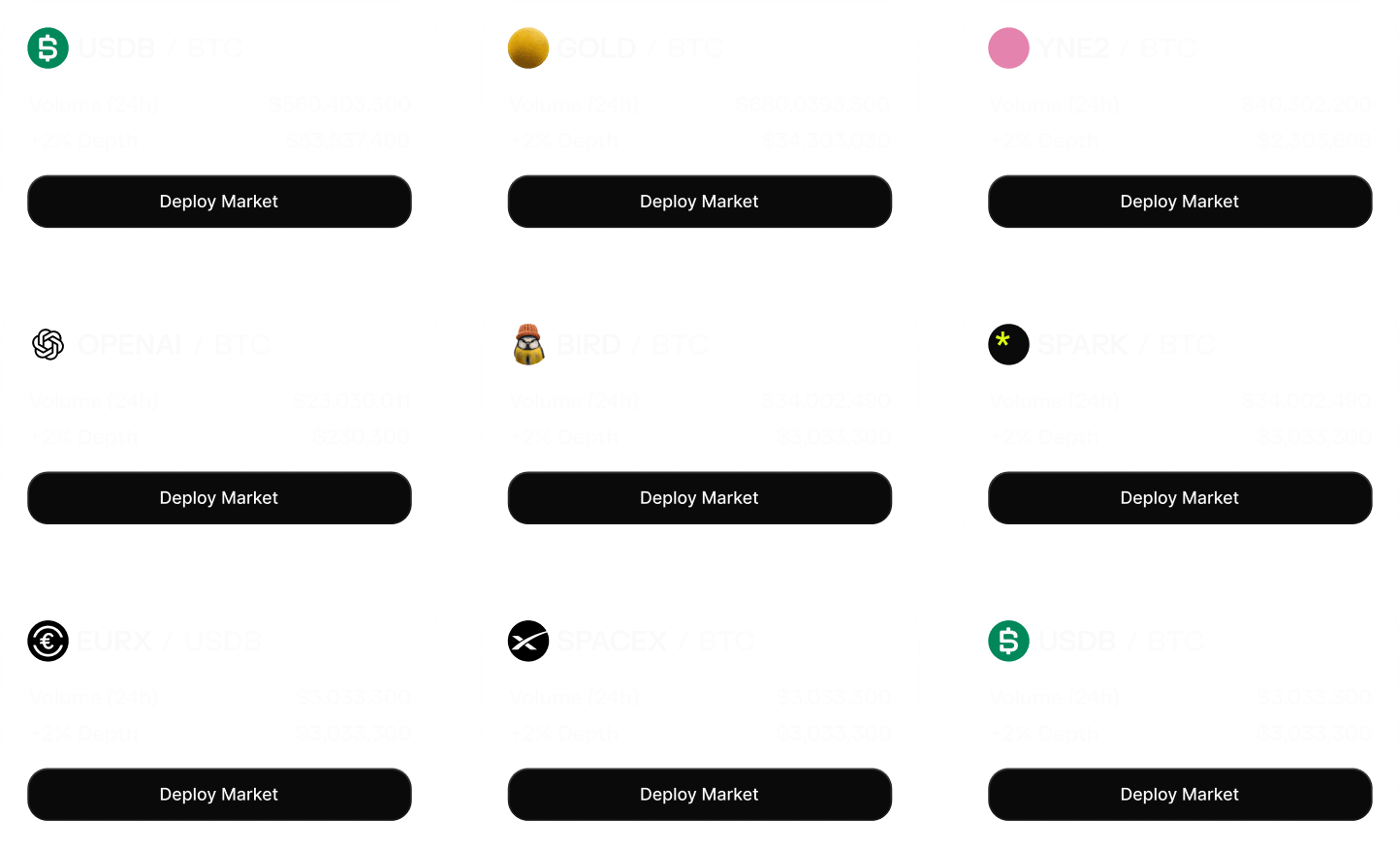Deploy the SPACEX / BTC market
The width and height of the screenshot is (1400, 849).
tap(699, 795)
